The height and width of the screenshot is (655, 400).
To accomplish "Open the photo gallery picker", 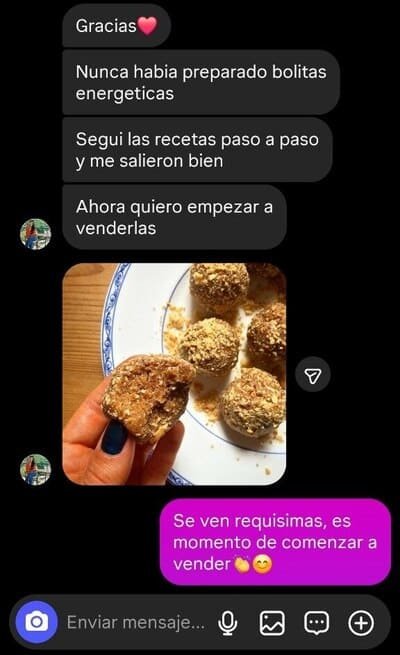I will 272,623.
